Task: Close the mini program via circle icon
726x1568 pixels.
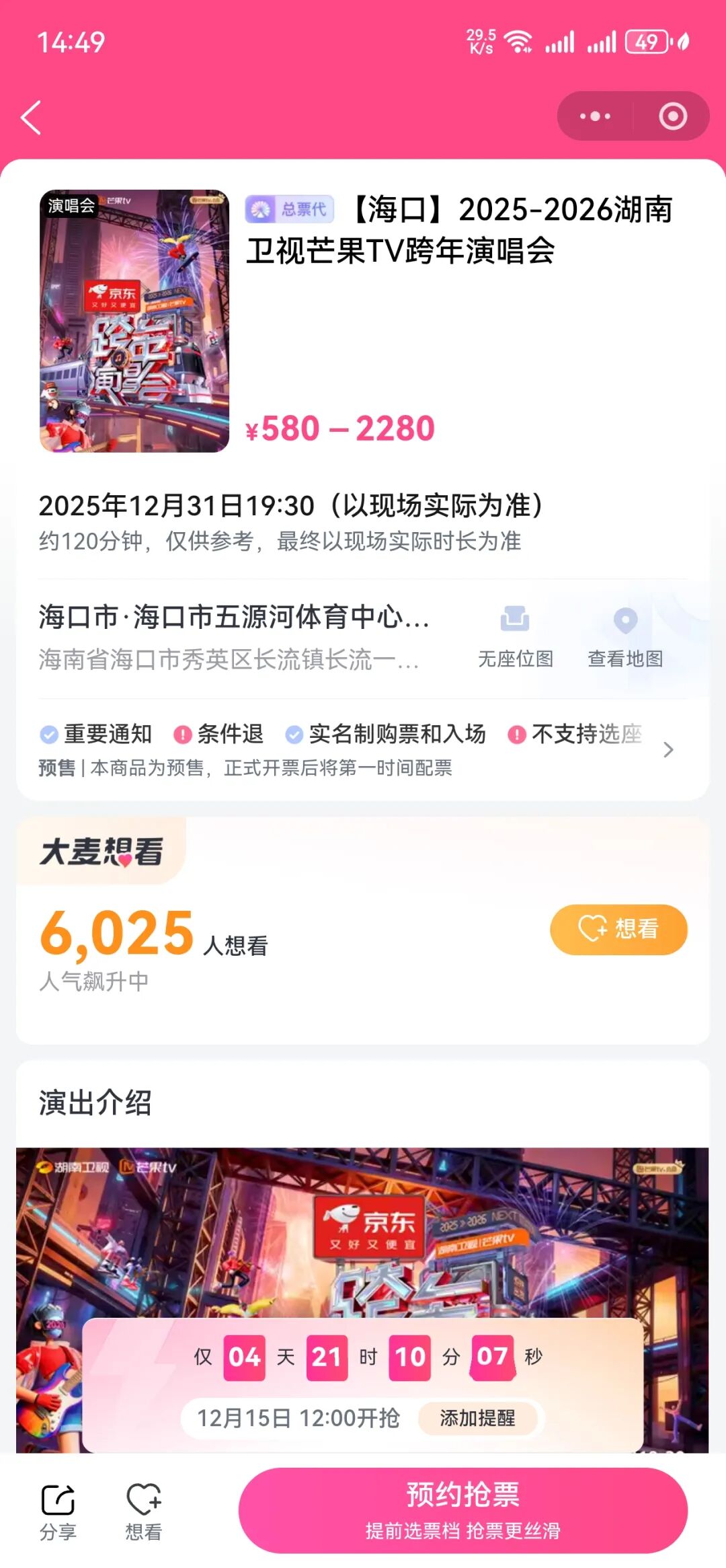Action: click(x=672, y=116)
